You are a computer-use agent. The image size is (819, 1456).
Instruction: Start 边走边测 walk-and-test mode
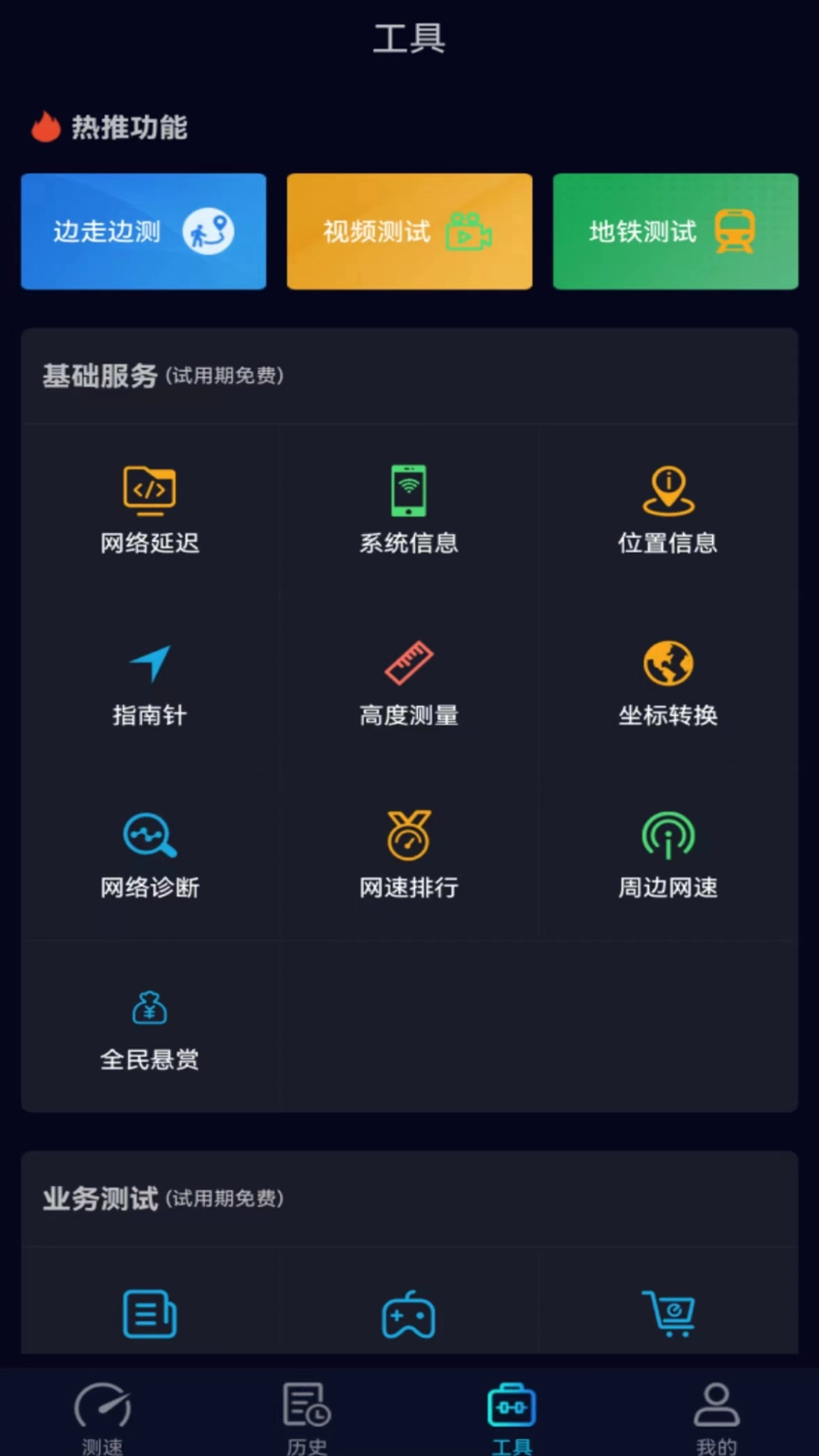(x=143, y=231)
